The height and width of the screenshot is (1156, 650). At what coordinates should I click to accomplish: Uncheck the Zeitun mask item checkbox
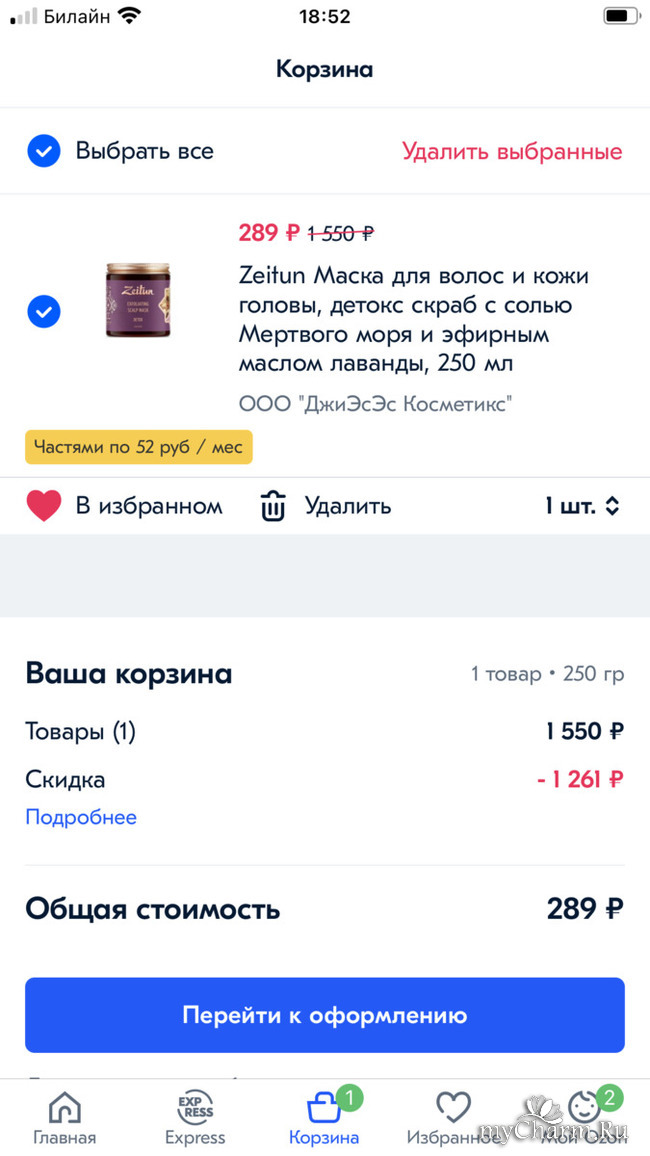(x=44, y=312)
